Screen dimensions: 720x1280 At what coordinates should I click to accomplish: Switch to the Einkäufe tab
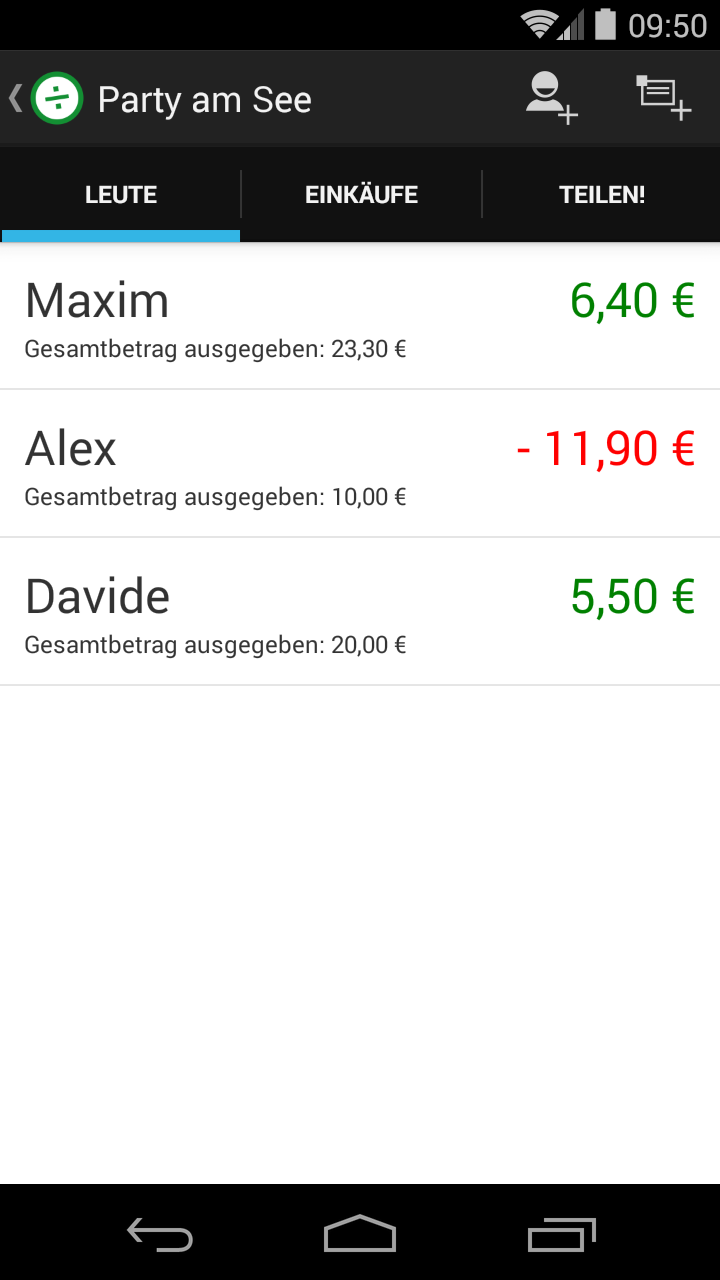point(361,194)
